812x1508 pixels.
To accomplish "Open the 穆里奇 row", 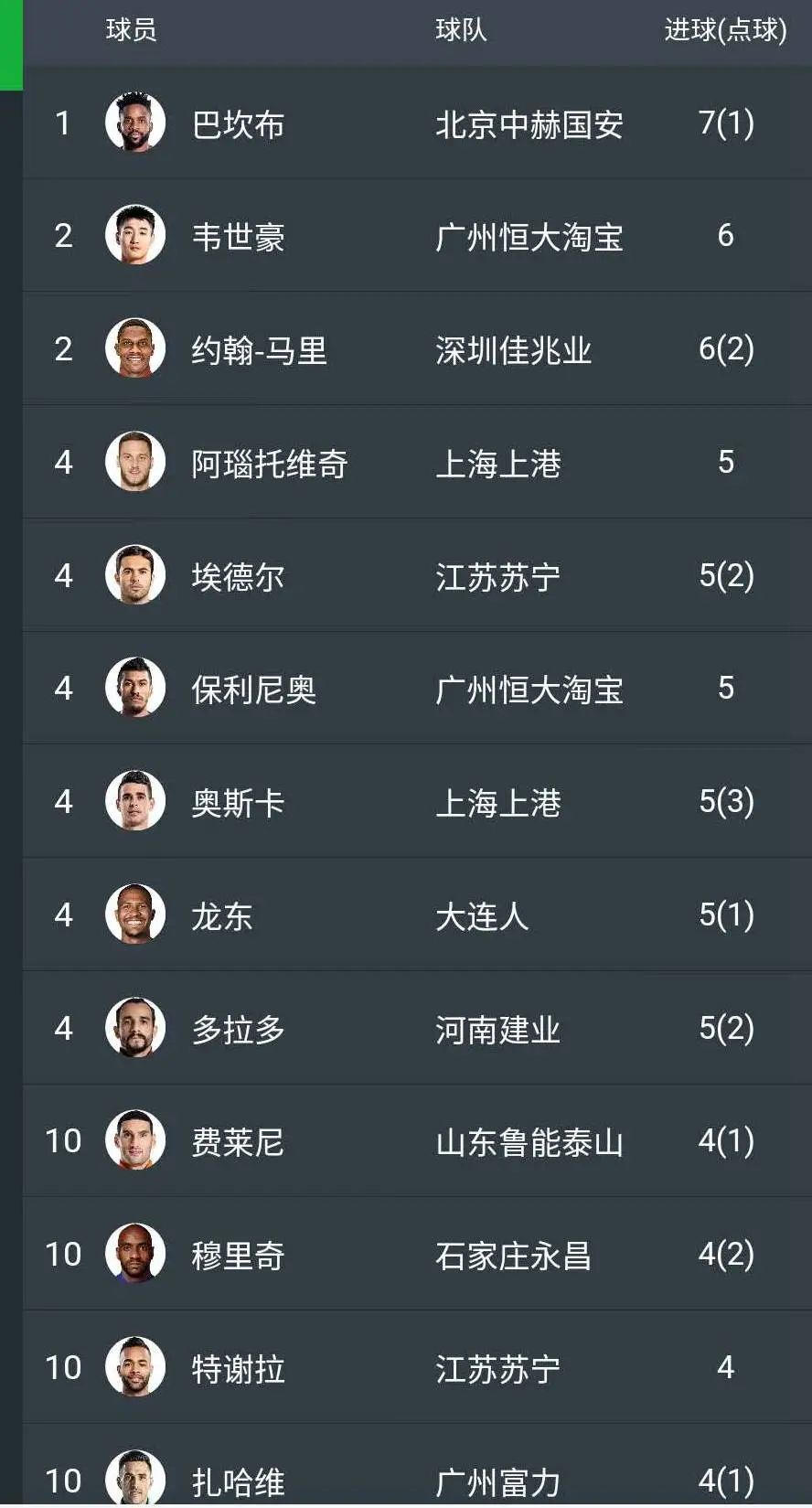I will click(x=238, y=1256).
